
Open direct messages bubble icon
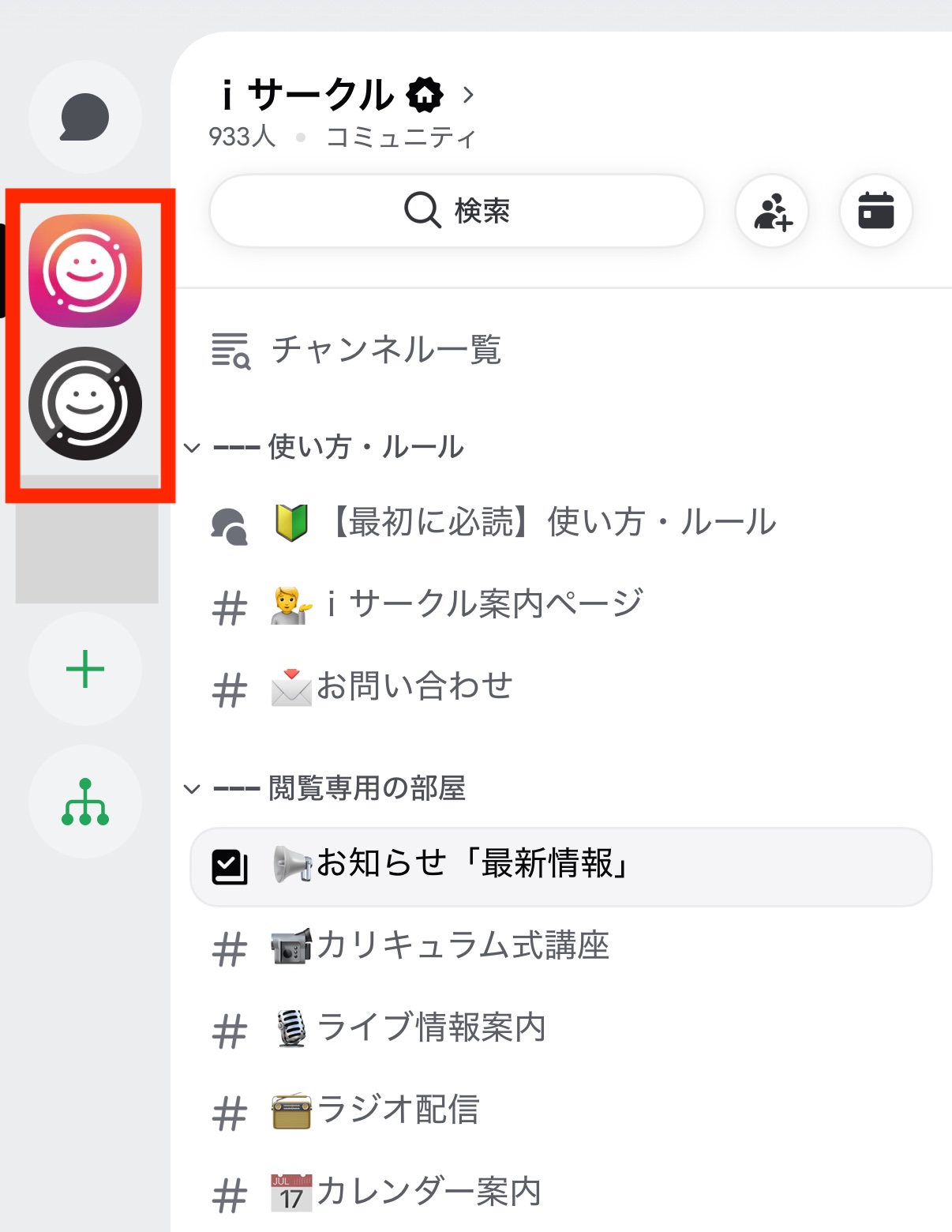85,117
